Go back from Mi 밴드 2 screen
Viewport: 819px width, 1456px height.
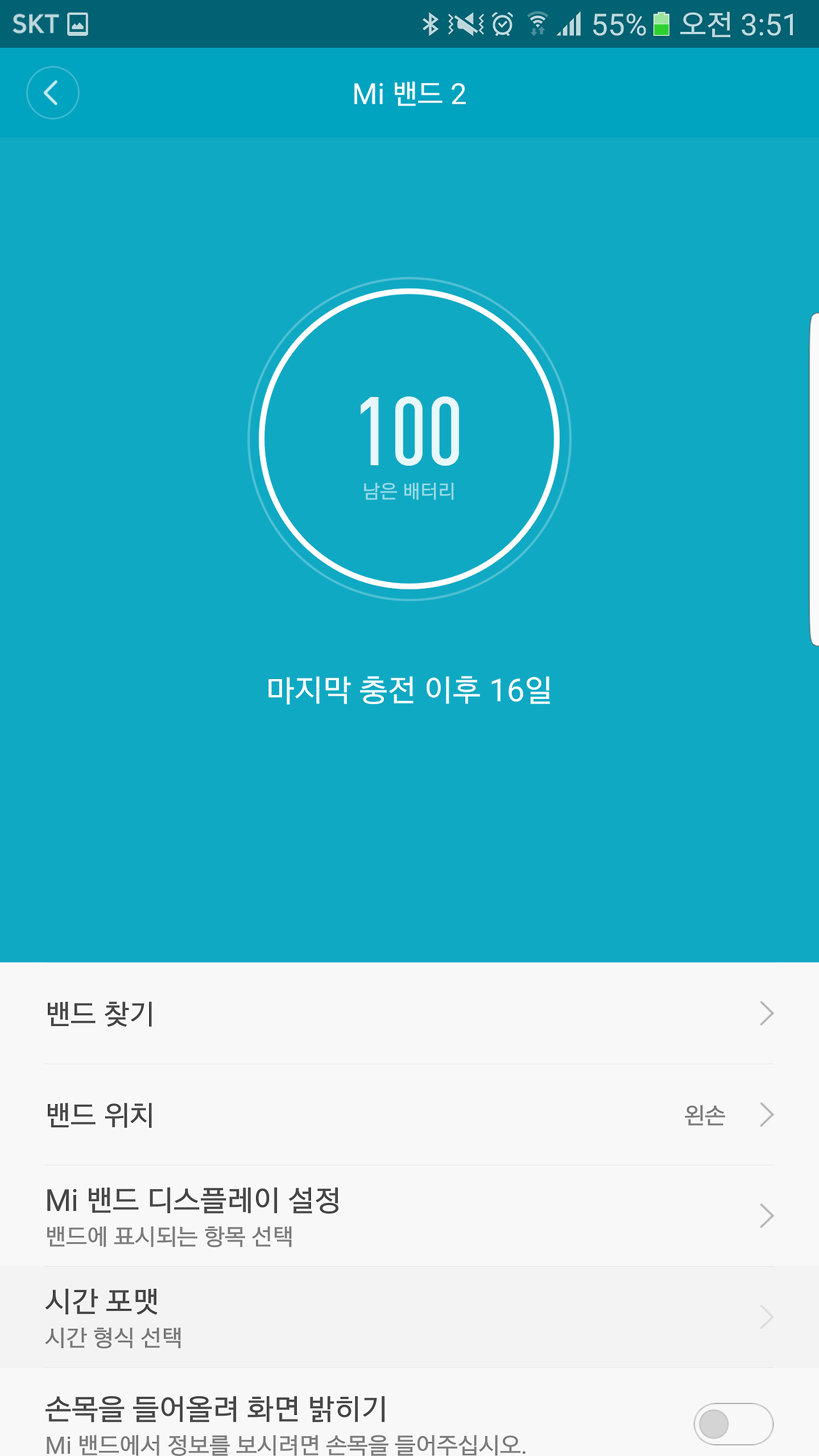tap(52, 93)
